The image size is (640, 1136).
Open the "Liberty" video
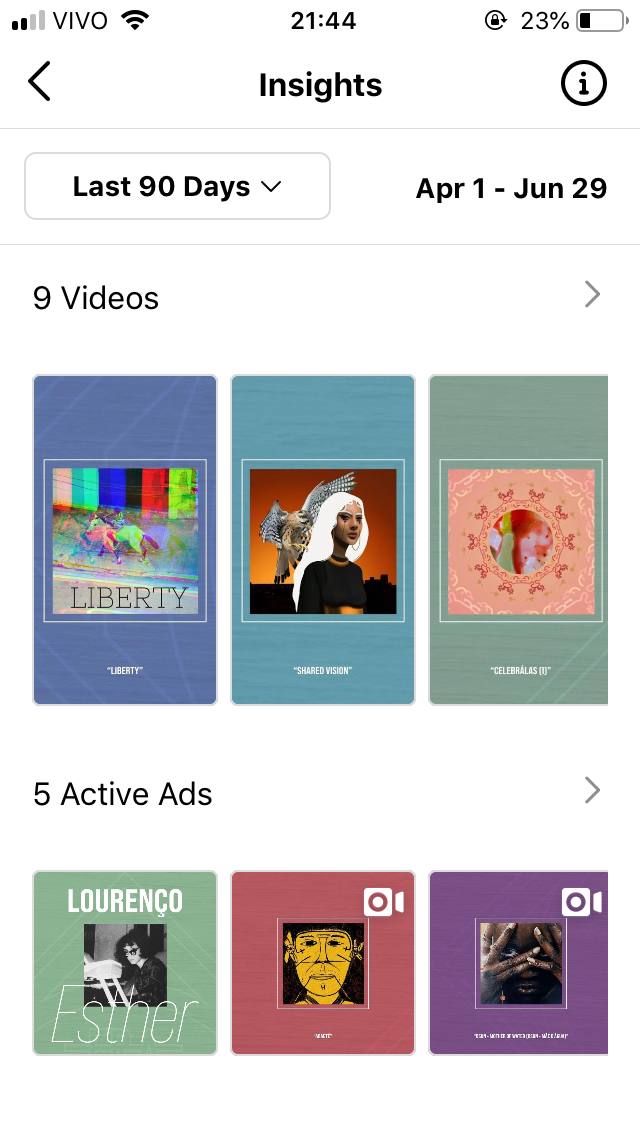(125, 540)
